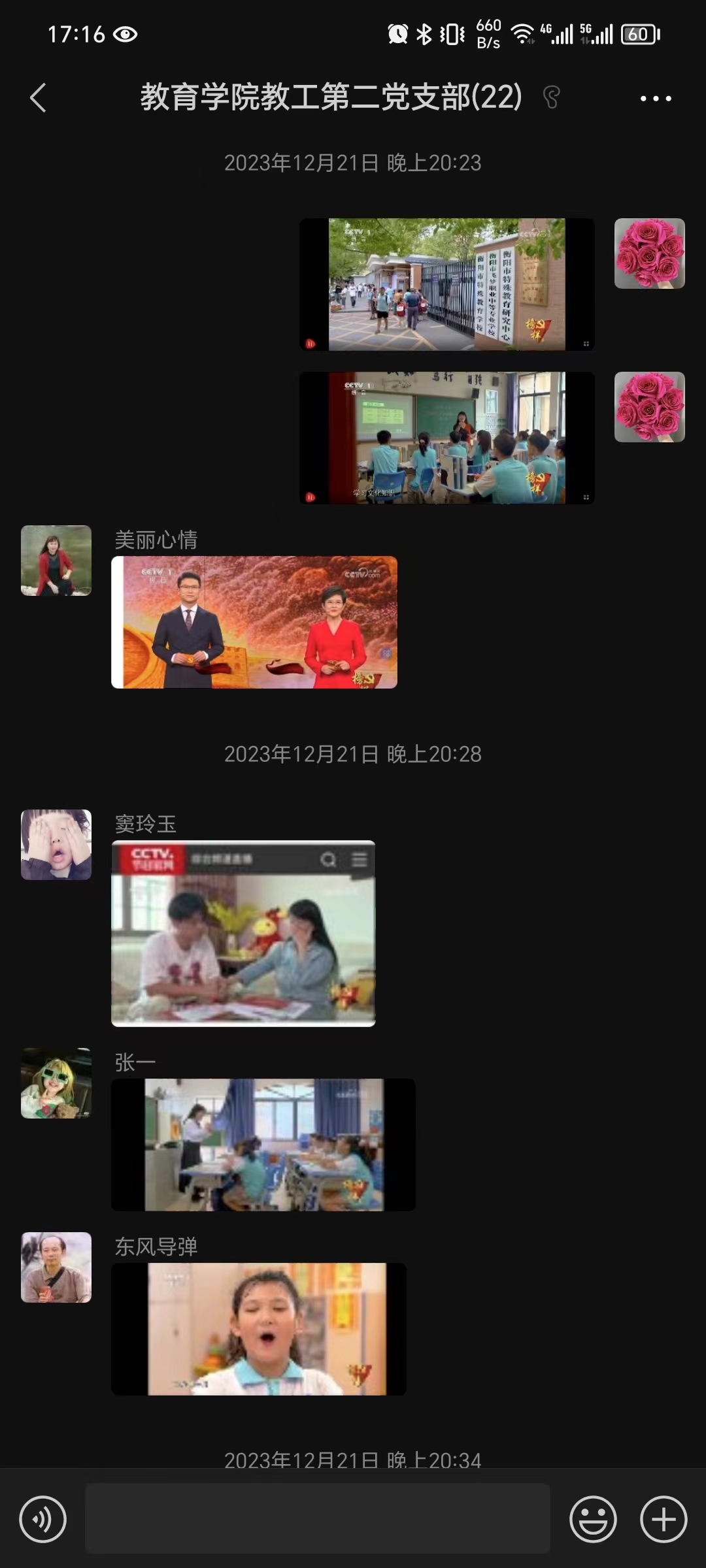The width and height of the screenshot is (706, 1568).
Task: Go back to the chat list
Action: click(x=38, y=98)
